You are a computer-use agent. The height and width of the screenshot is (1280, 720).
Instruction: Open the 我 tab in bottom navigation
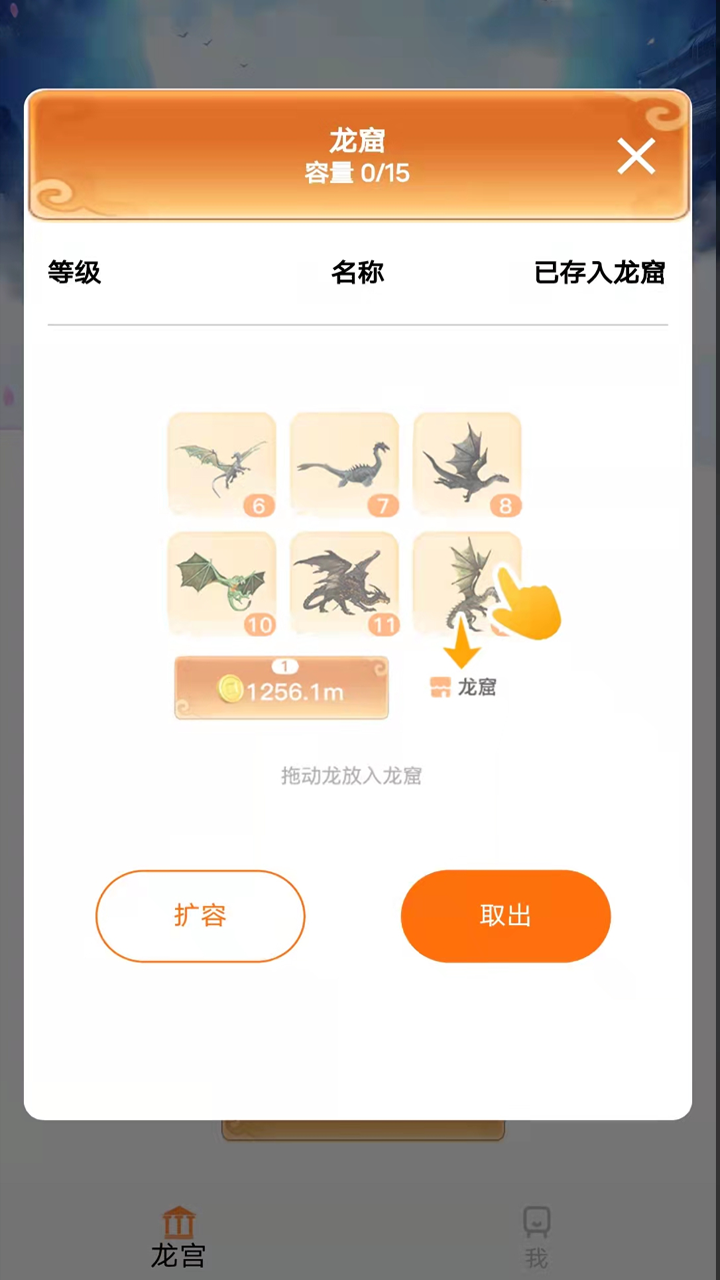(537, 1234)
